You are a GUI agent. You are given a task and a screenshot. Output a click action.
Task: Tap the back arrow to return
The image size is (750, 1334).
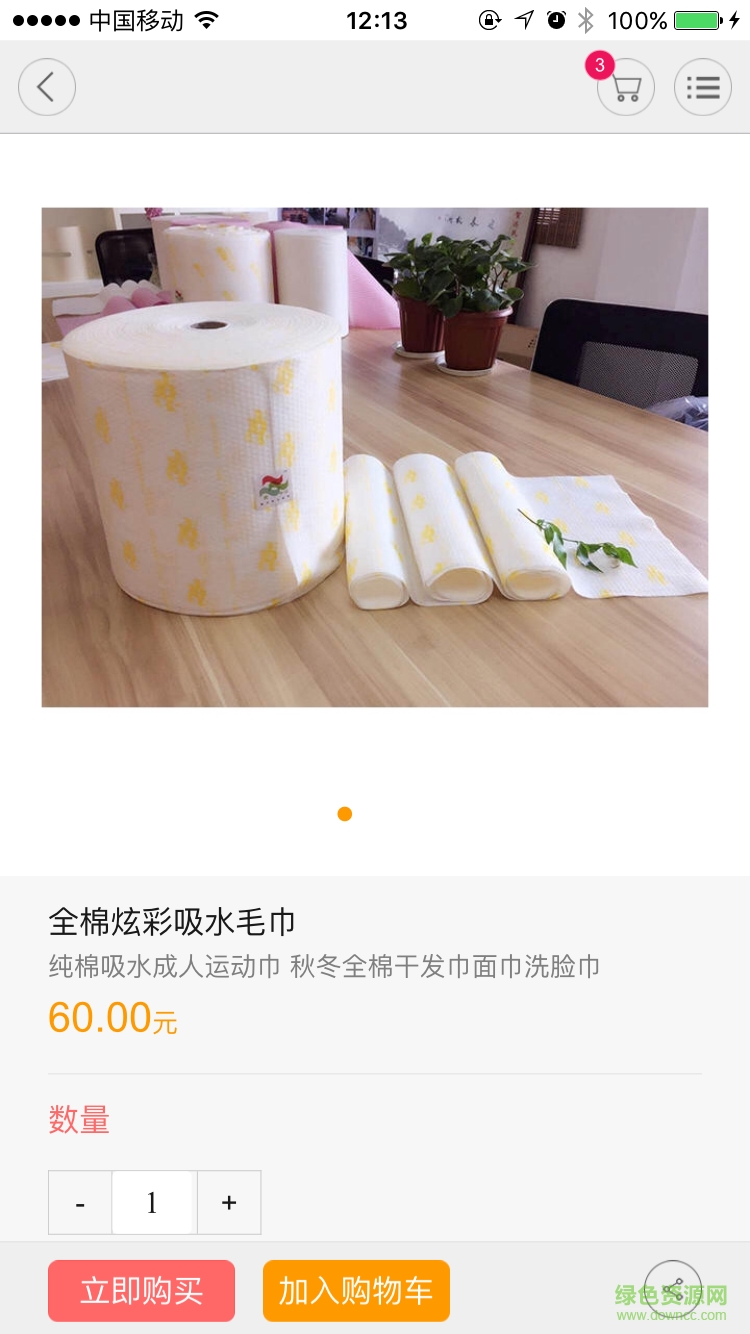[x=46, y=87]
